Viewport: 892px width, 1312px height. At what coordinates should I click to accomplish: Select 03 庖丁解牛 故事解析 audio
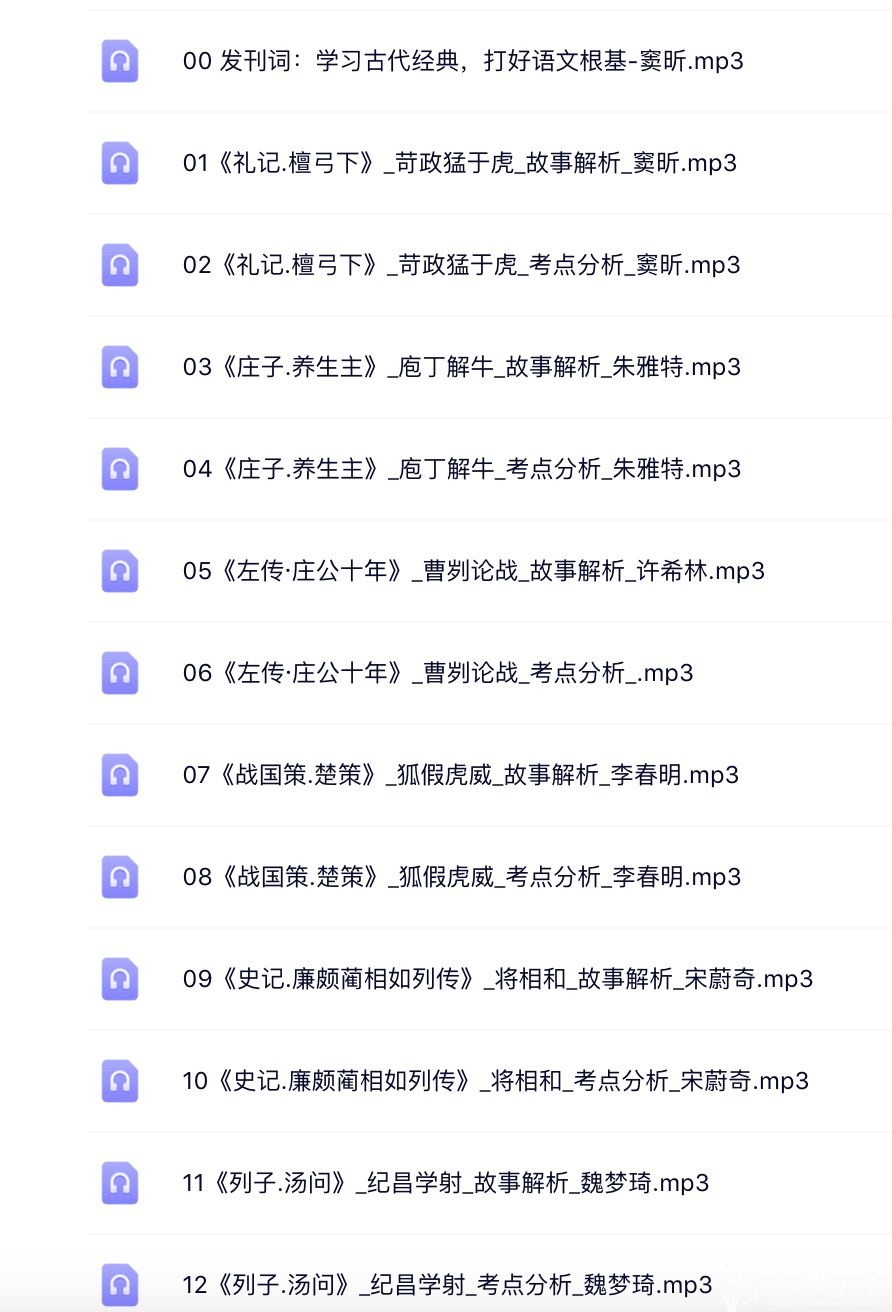tap(461, 367)
